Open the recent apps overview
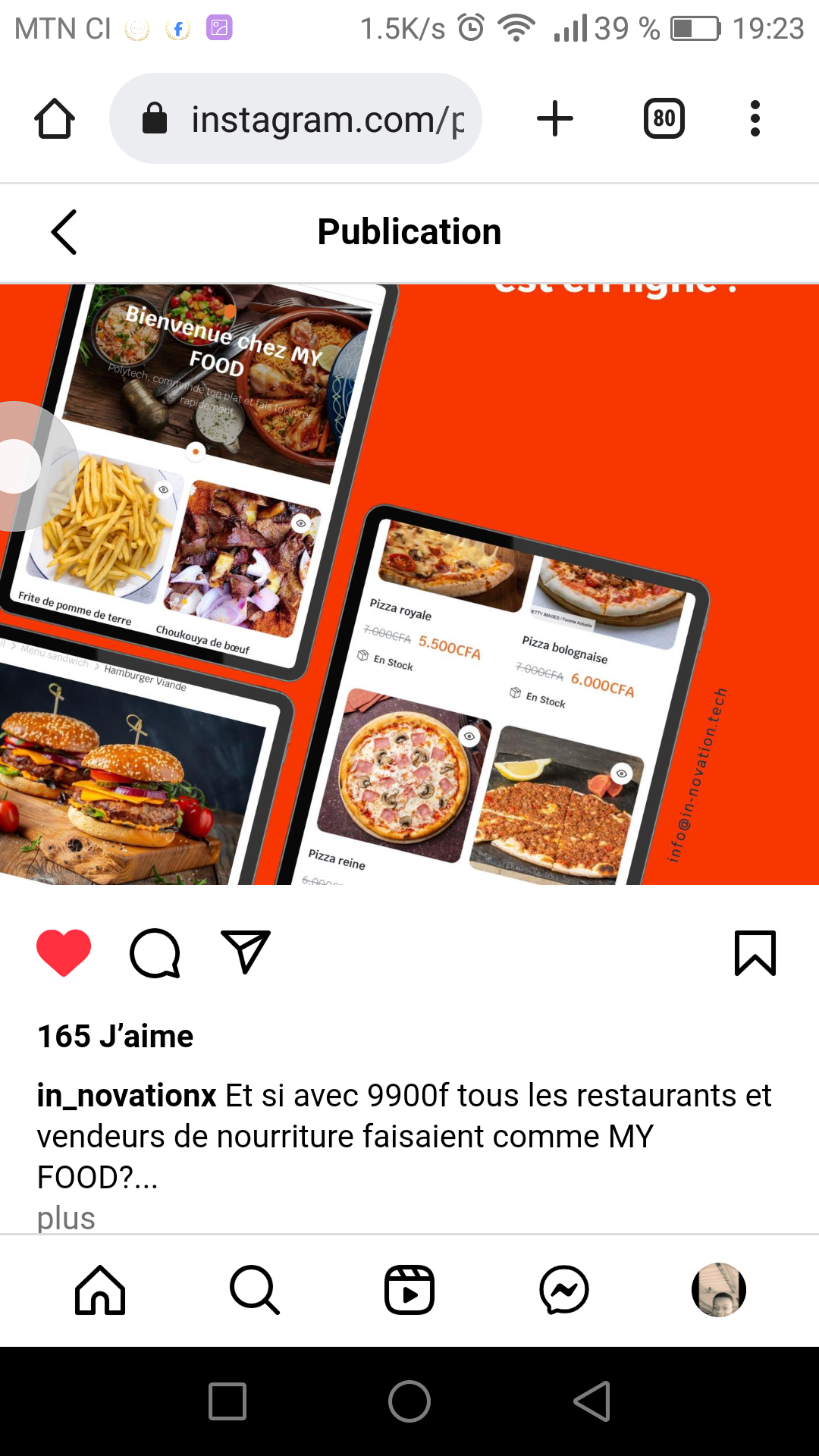Image resolution: width=819 pixels, height=1456 pixels. pos(227,1401)
